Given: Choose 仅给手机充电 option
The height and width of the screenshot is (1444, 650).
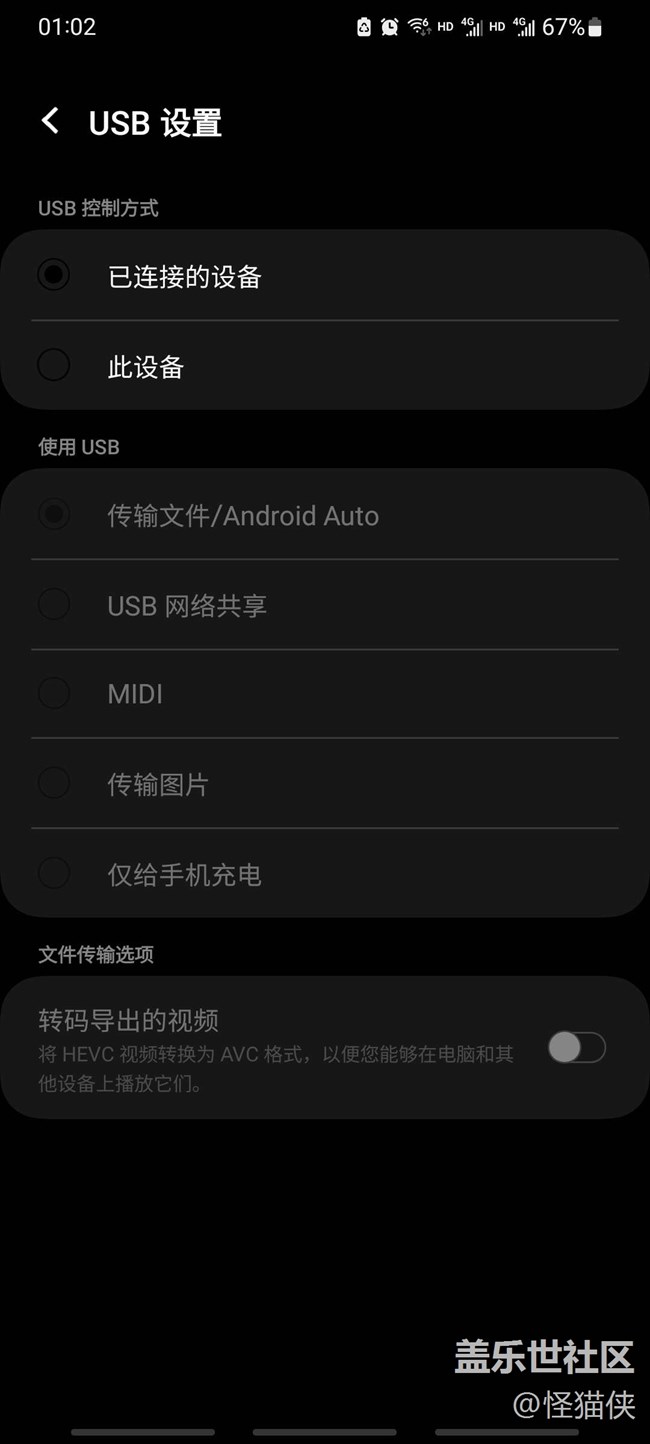Looking at the screenshot, I should point(324,874).
